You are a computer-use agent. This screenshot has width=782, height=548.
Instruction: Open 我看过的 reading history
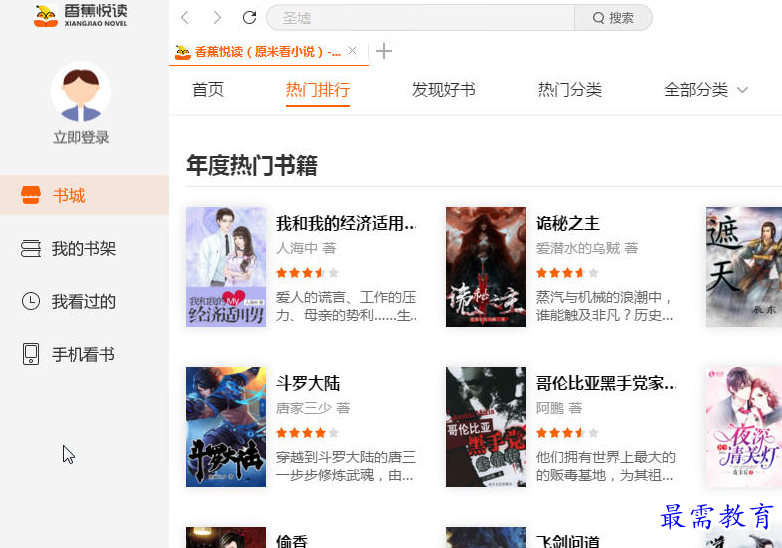(84, 302)
